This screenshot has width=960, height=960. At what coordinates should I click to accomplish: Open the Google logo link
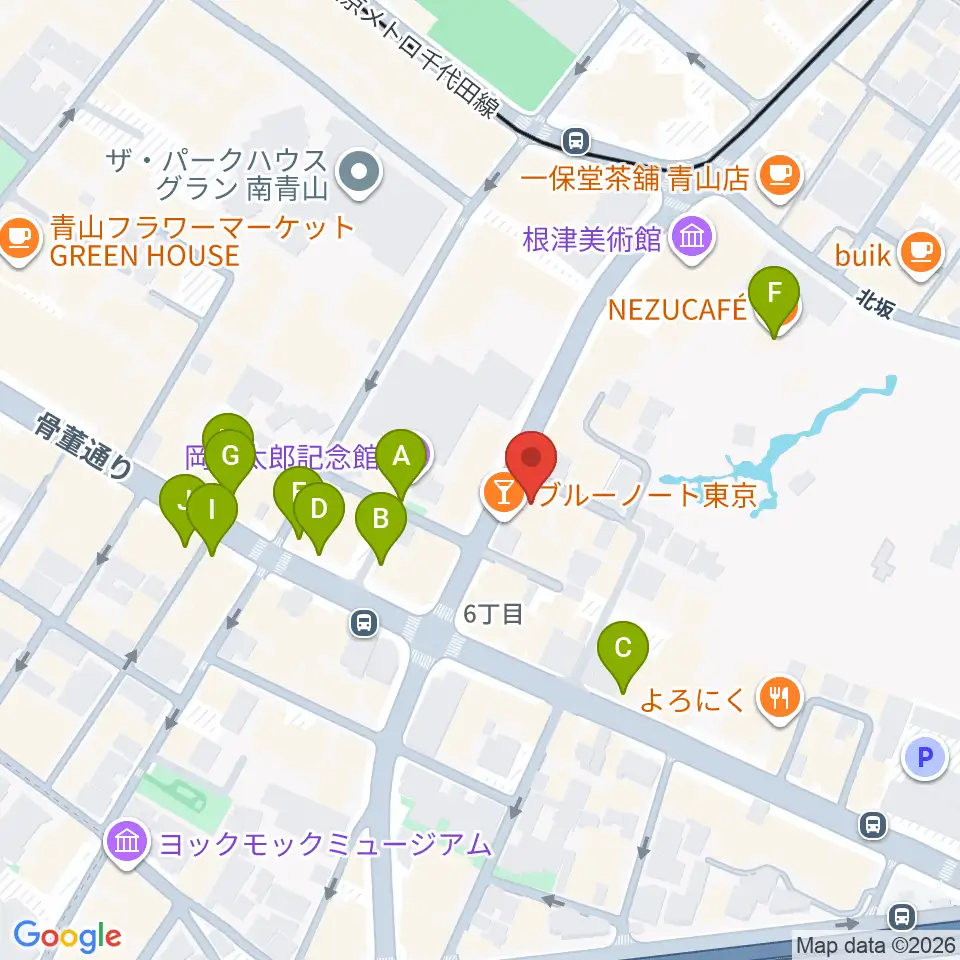point(67,936)
